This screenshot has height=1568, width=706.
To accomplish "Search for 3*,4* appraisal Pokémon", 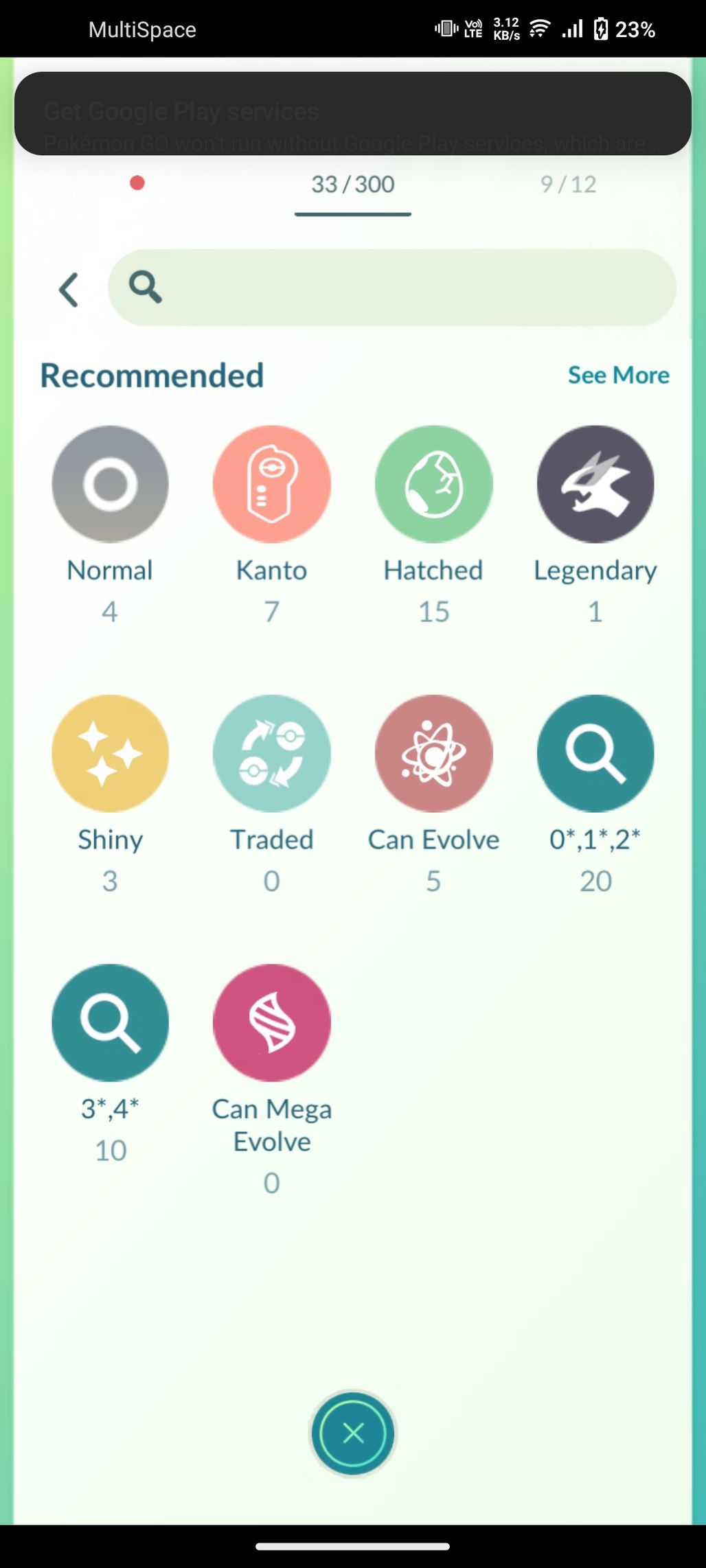I will pyautogui.click(x=110, y=1022).
